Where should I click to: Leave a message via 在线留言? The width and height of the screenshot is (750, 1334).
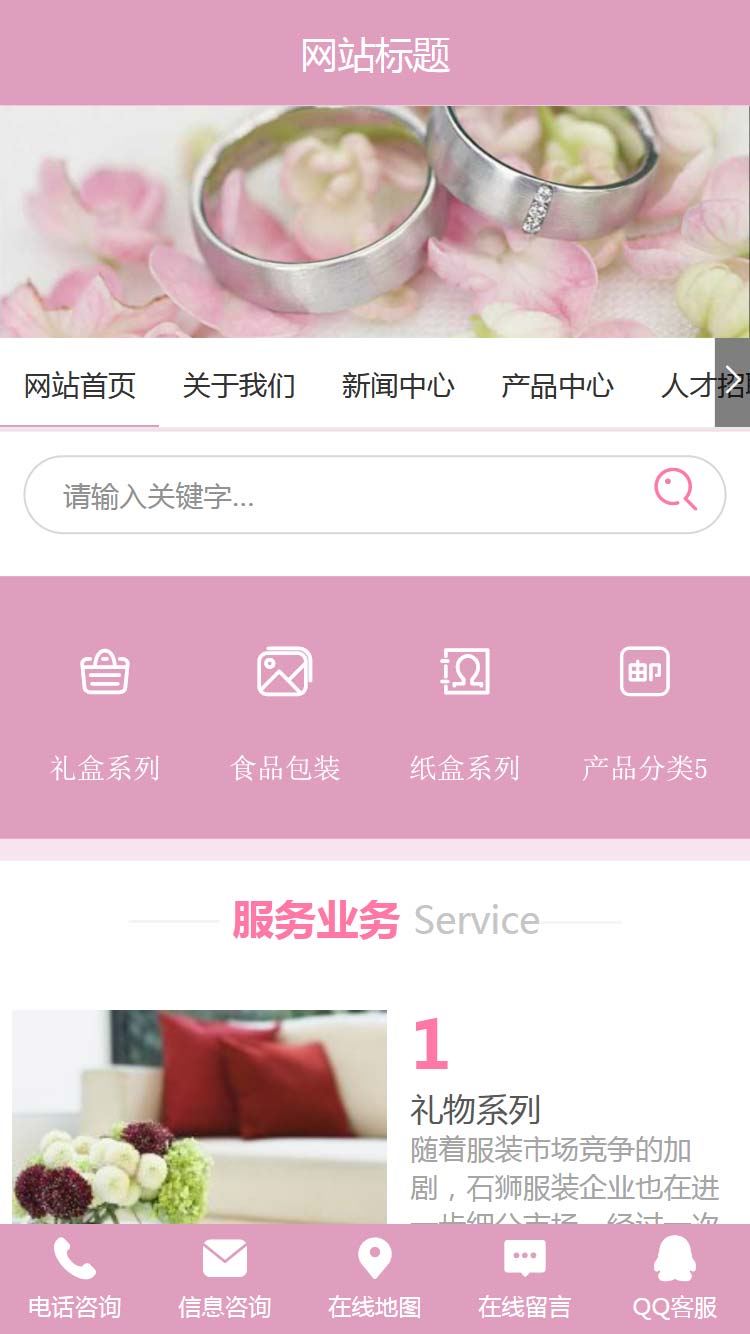click(525, 1278)
